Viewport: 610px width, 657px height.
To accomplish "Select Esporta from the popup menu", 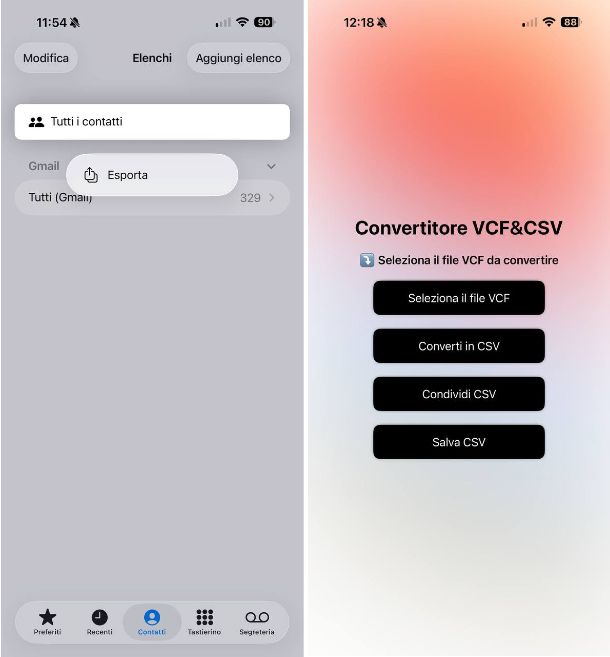I will click(152, 175).
